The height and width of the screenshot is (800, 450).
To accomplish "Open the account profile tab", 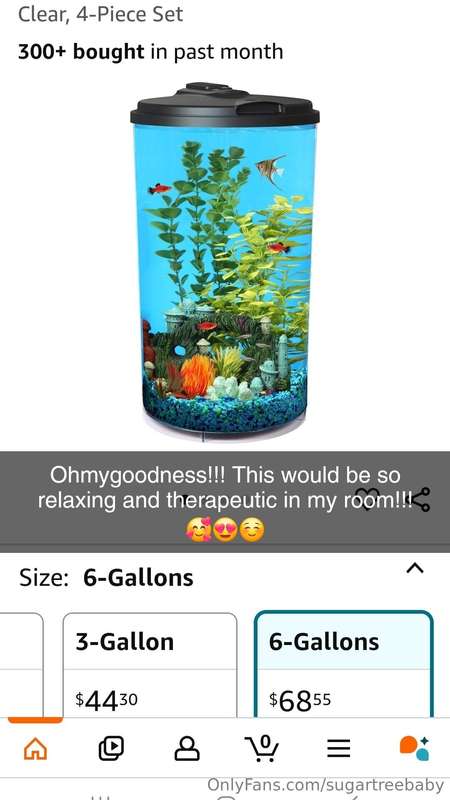I will (x=187, y=748).
